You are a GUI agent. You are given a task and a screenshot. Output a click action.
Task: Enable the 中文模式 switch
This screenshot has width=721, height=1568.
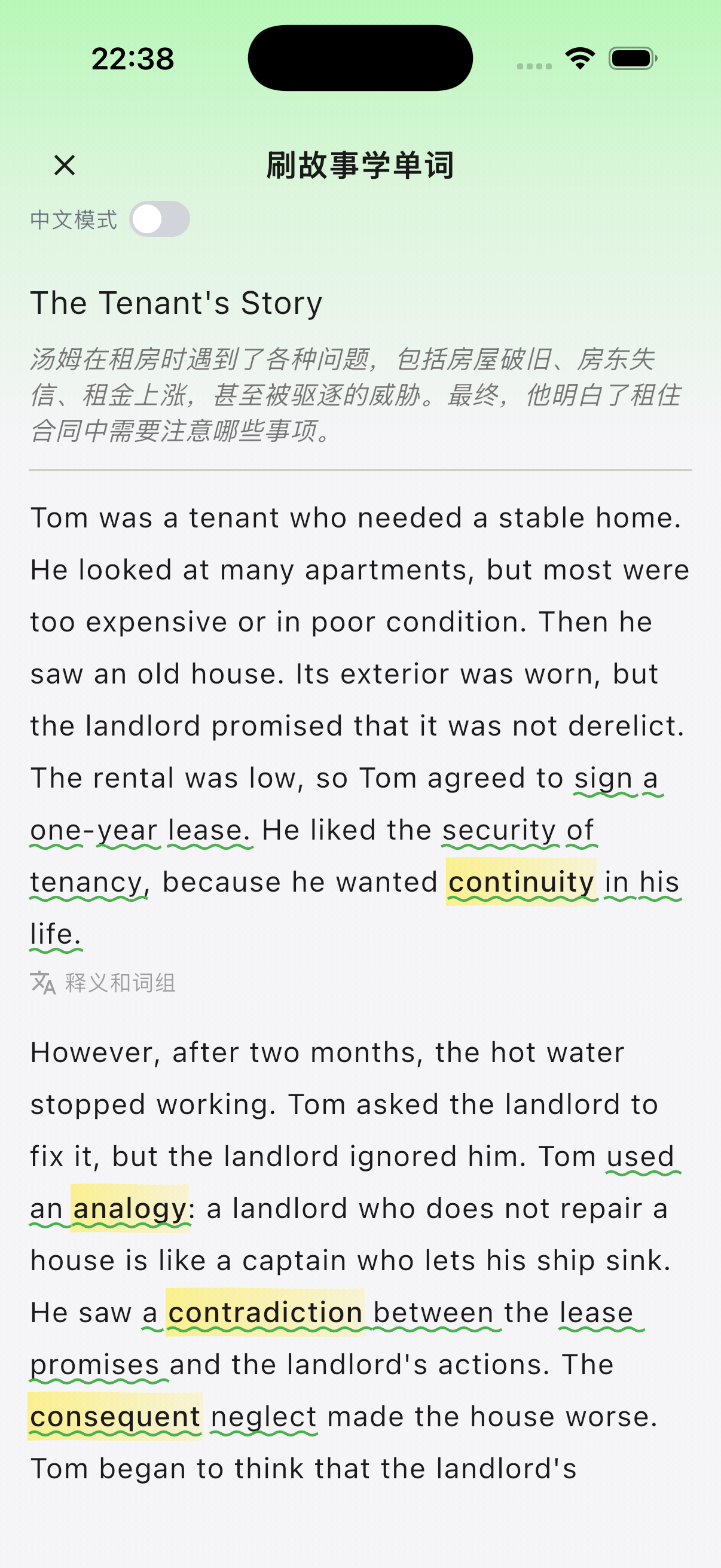tap(160, 219)
